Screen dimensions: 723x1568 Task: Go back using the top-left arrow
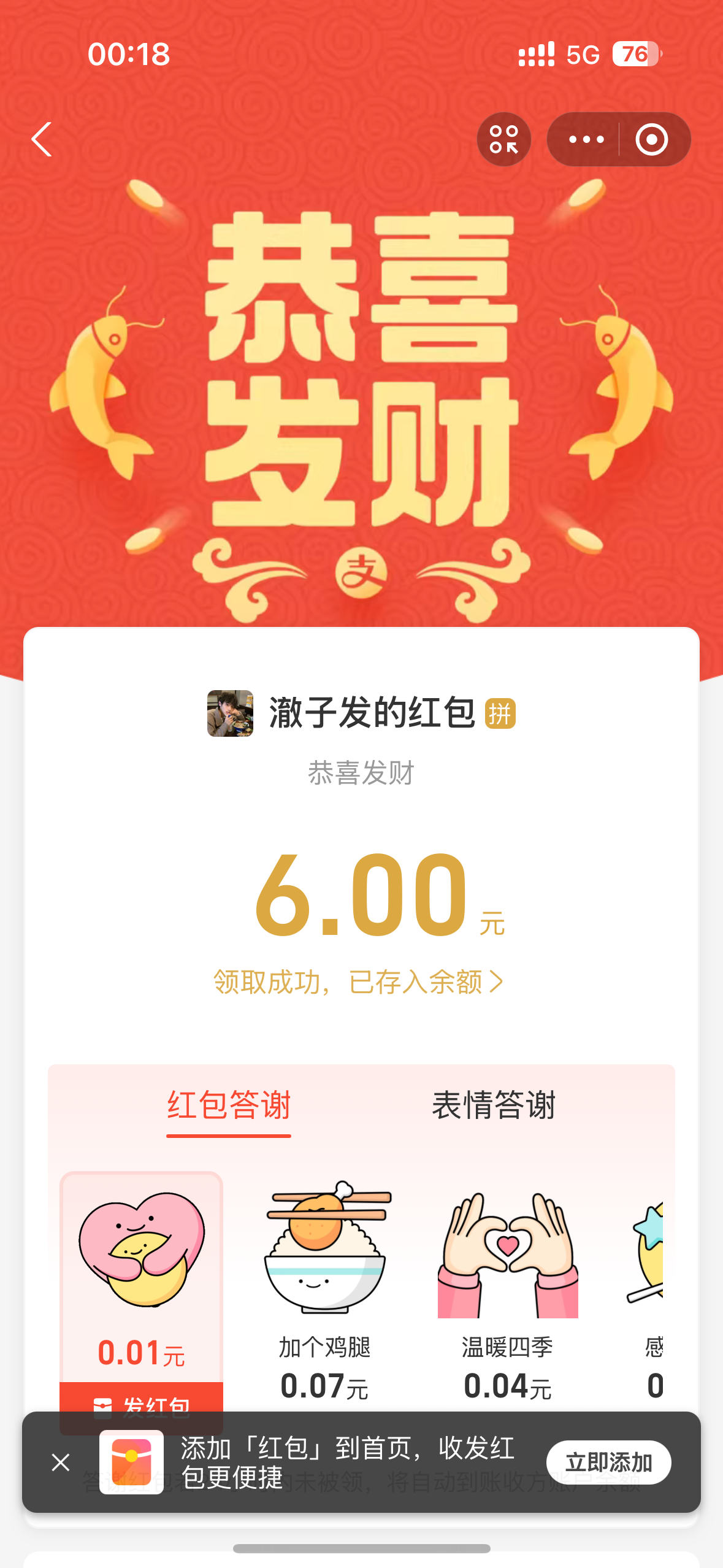tap(42, 139)
